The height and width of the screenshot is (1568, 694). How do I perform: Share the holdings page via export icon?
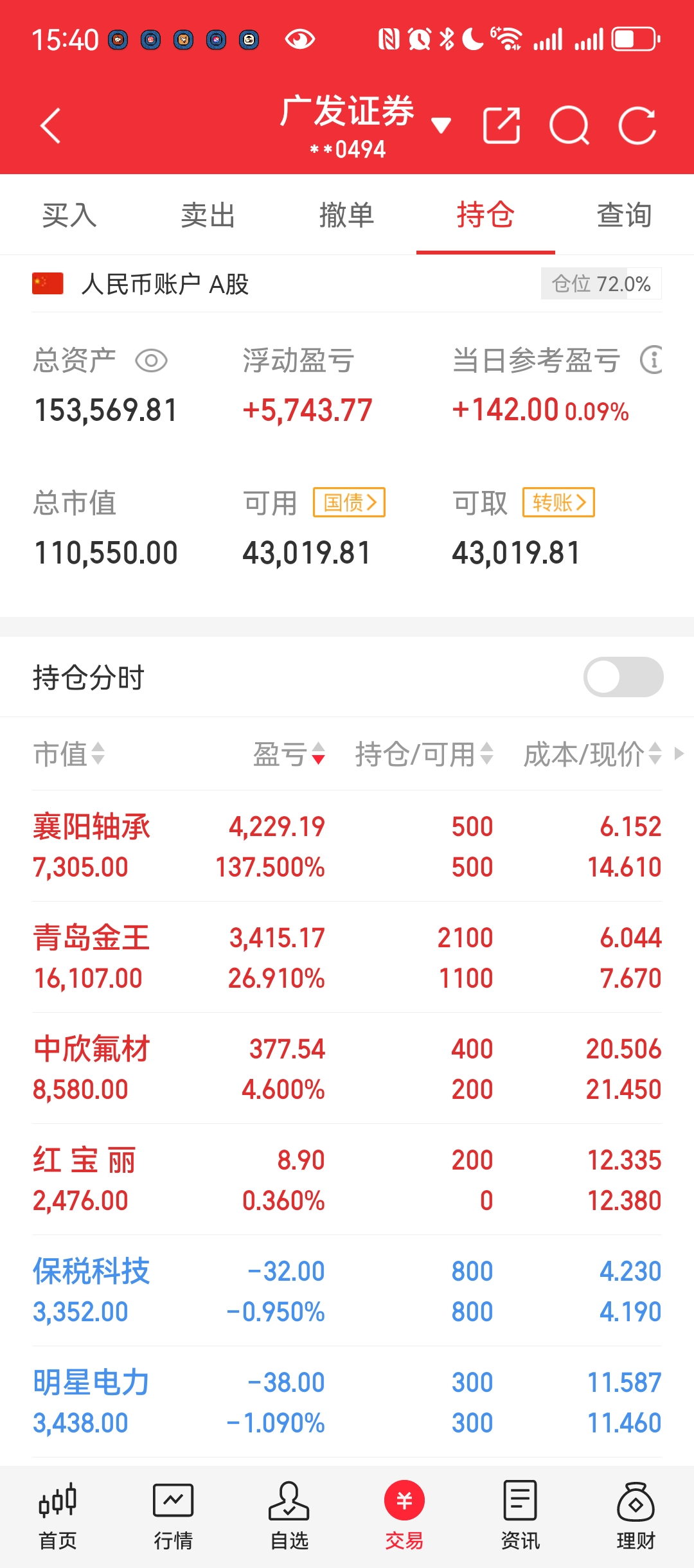click(x=501, y=125)
